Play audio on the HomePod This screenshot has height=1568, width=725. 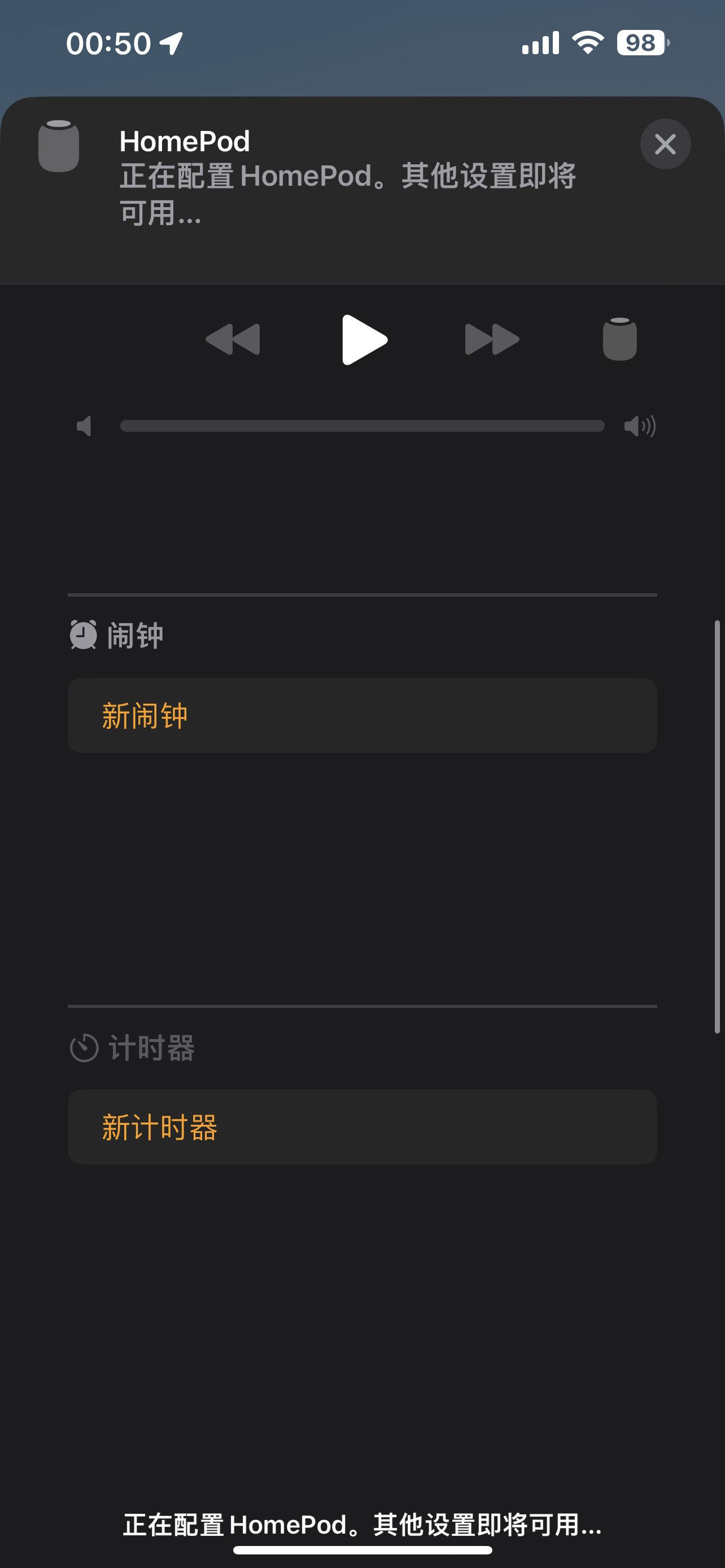coord(364,340)
